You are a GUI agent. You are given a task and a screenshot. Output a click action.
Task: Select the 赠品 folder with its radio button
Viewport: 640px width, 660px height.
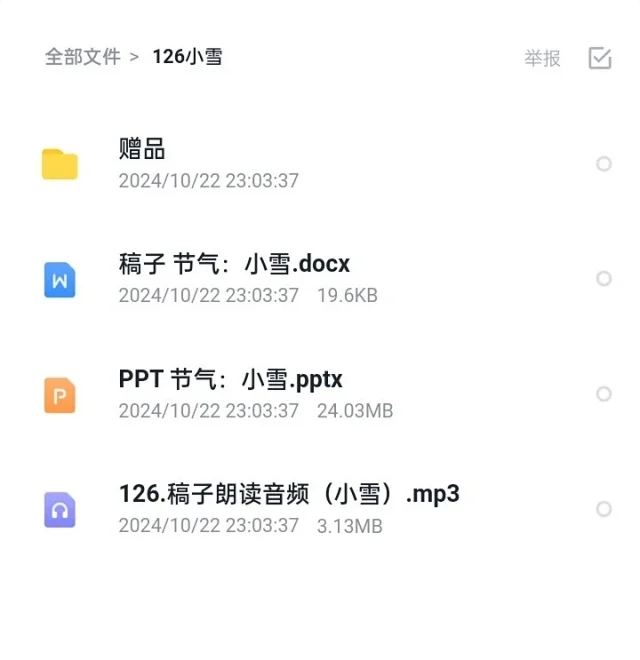coord(604,164)
